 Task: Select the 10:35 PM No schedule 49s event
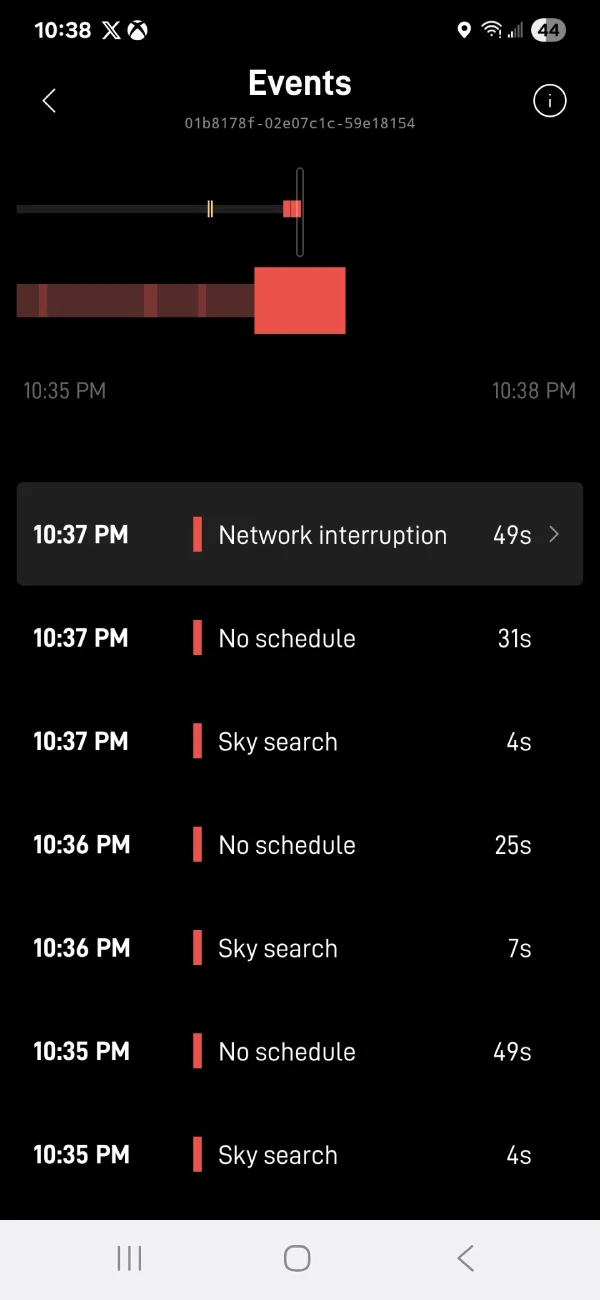point(300,1052)
